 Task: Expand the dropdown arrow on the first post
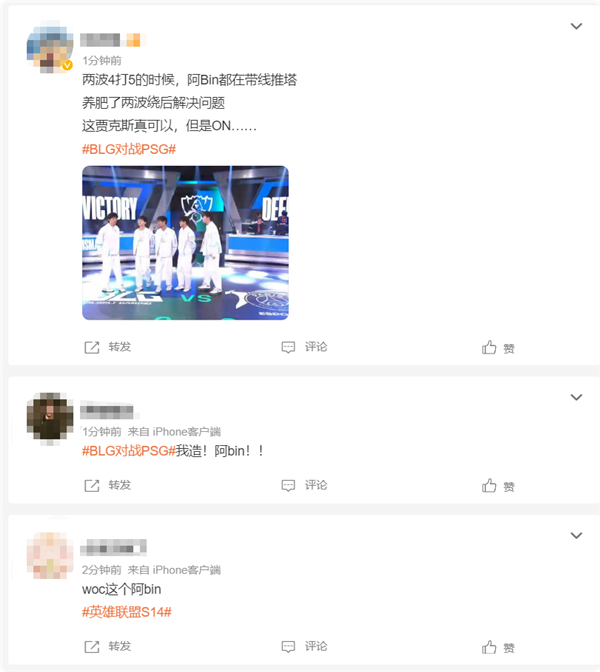click(x=576, y=27)
